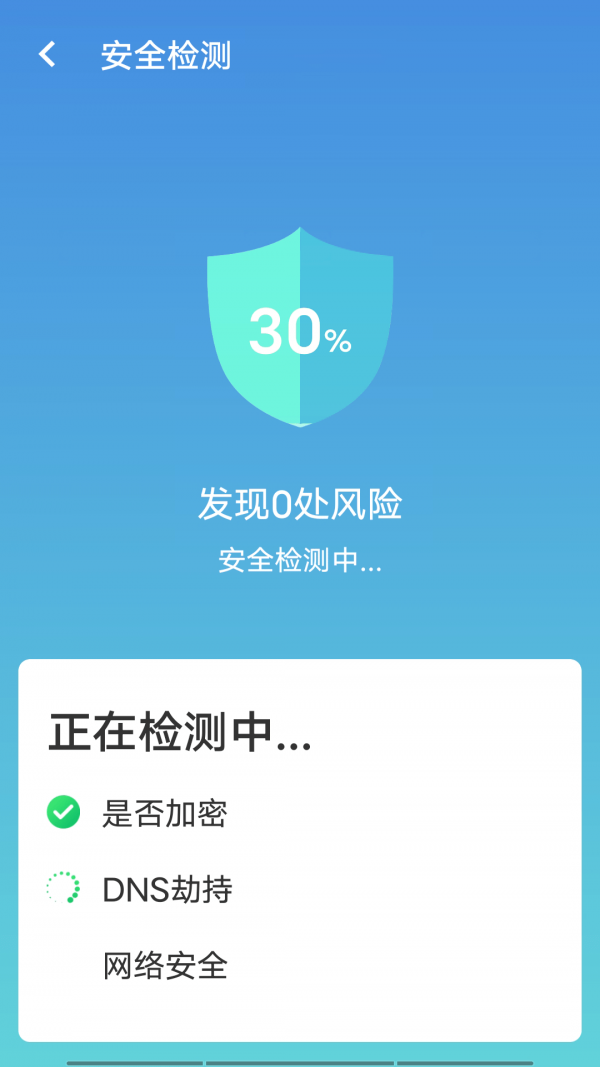Screen dimensions: 600x1067
Task: Go back from the 安全检测 screen
Action: (47, 55)
